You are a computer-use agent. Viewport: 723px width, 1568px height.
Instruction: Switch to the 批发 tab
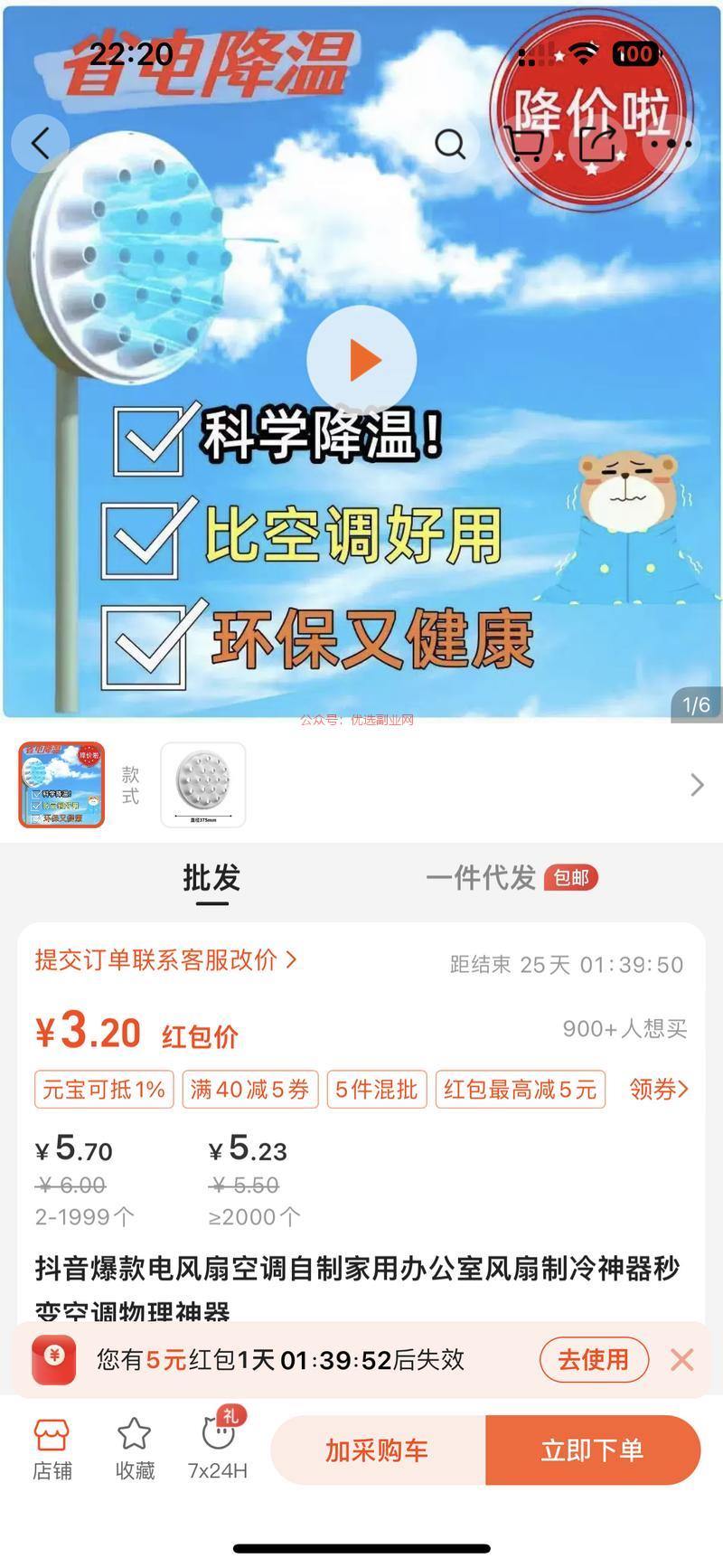pos(211,879)
